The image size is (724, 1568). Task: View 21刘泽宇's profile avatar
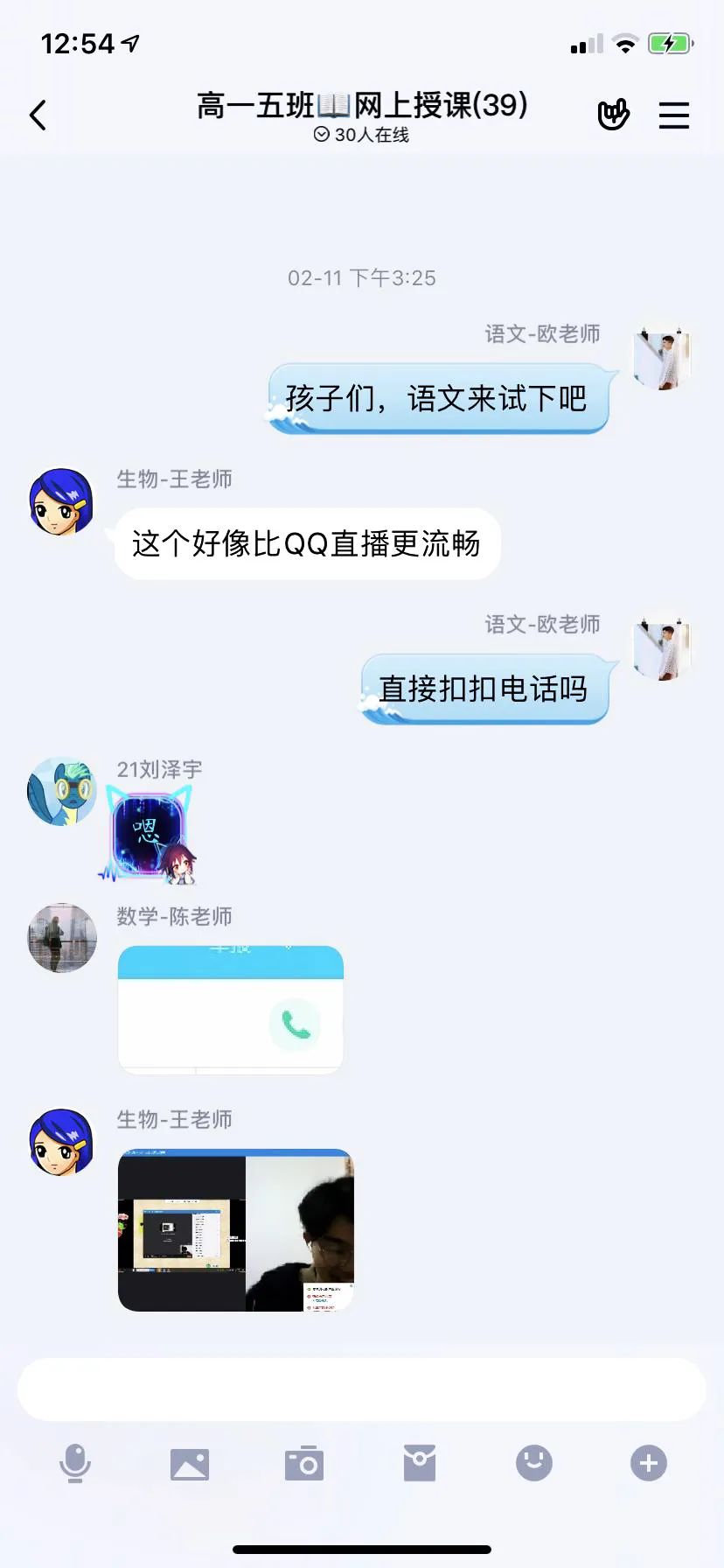tap(62, 792)
